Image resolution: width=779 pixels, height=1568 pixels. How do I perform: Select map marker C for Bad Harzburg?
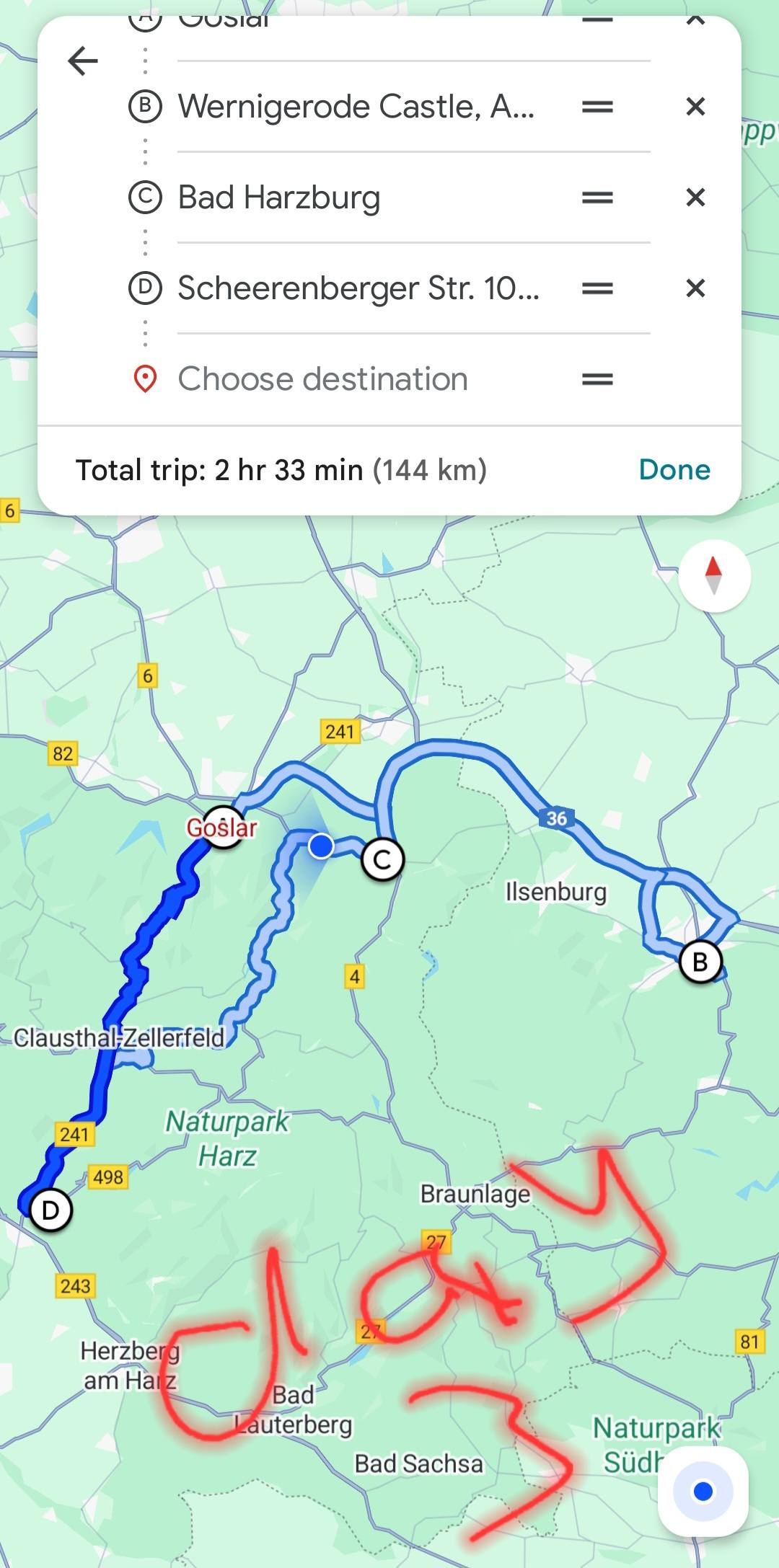382,859
